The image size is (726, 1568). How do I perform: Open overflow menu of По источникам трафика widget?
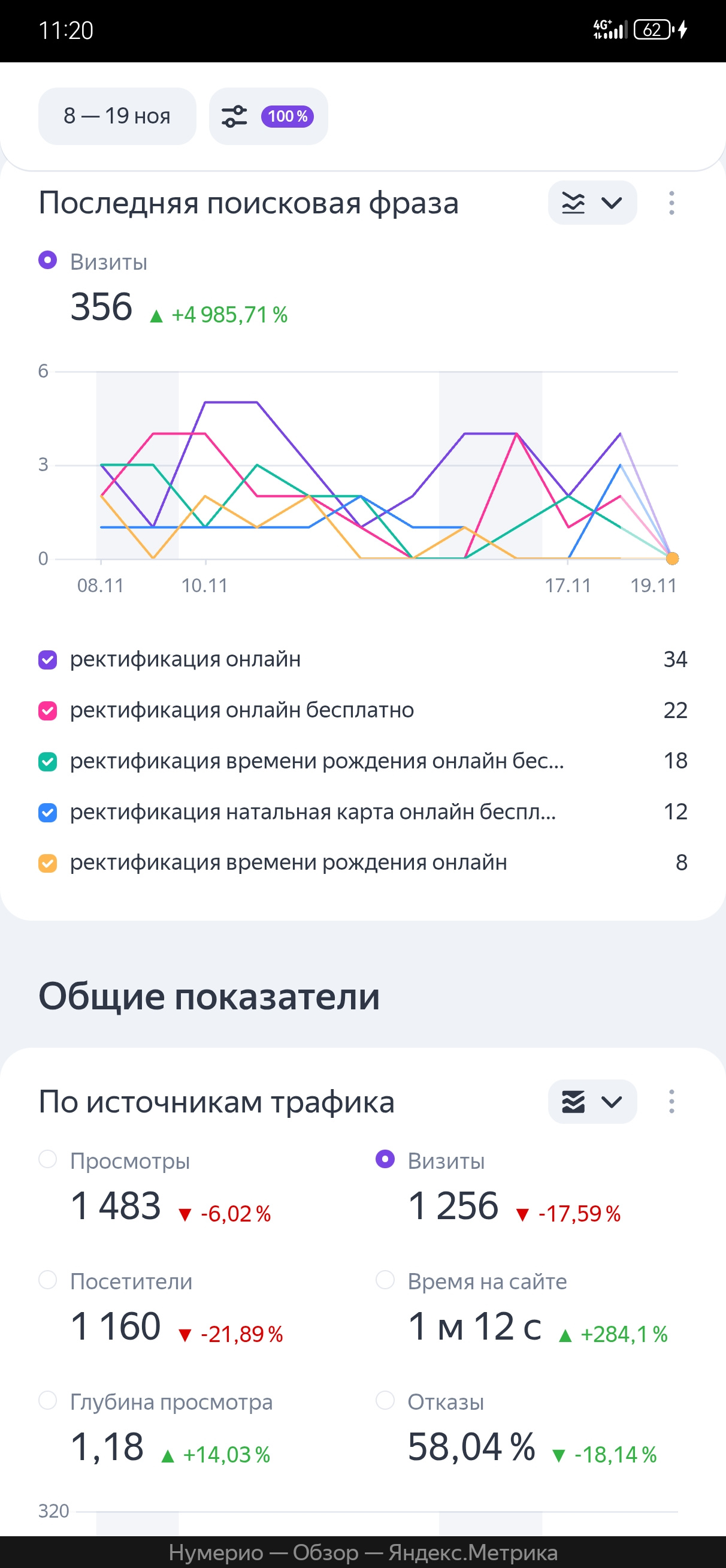tap(671, 1101)
